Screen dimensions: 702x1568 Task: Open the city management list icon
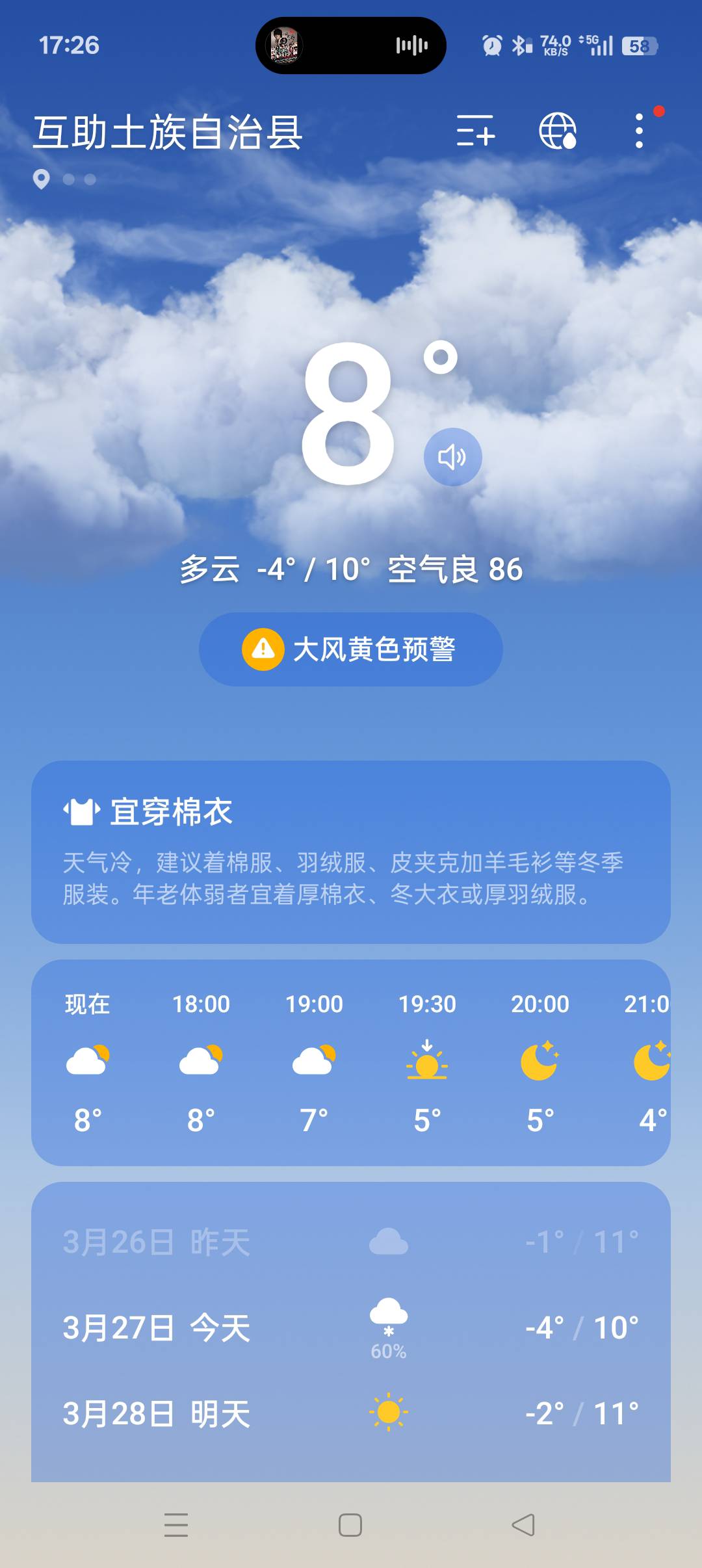coord(475,131)
